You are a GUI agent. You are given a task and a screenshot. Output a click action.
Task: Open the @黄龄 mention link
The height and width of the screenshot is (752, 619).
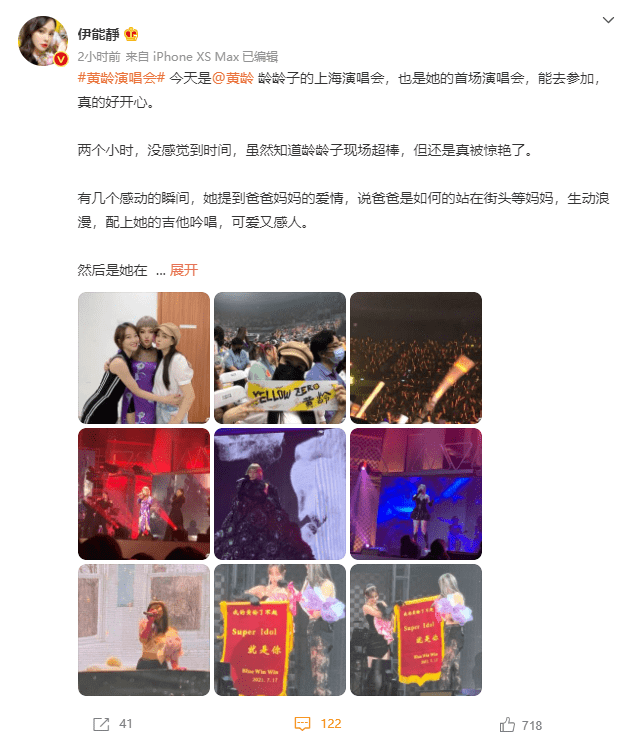[x=231, y=77]
